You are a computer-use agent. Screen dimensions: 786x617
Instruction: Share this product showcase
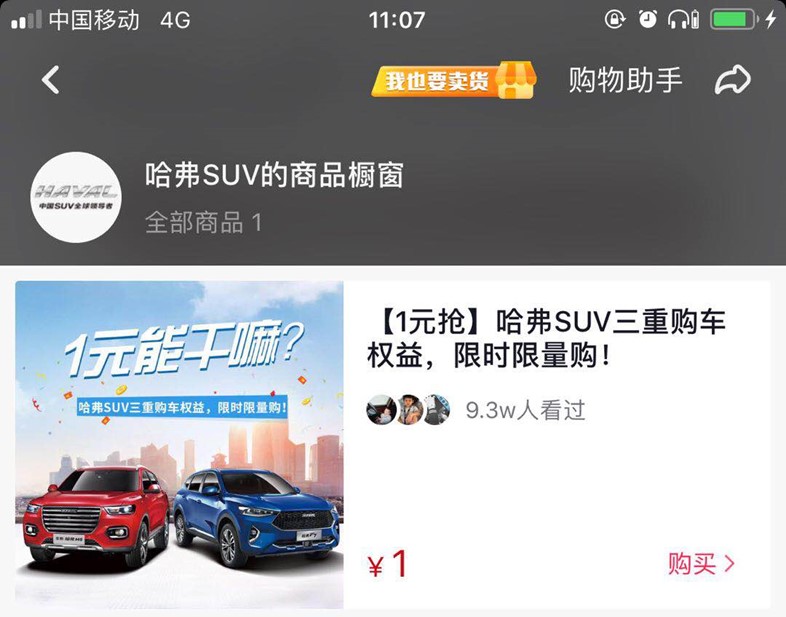coord(732,81)
